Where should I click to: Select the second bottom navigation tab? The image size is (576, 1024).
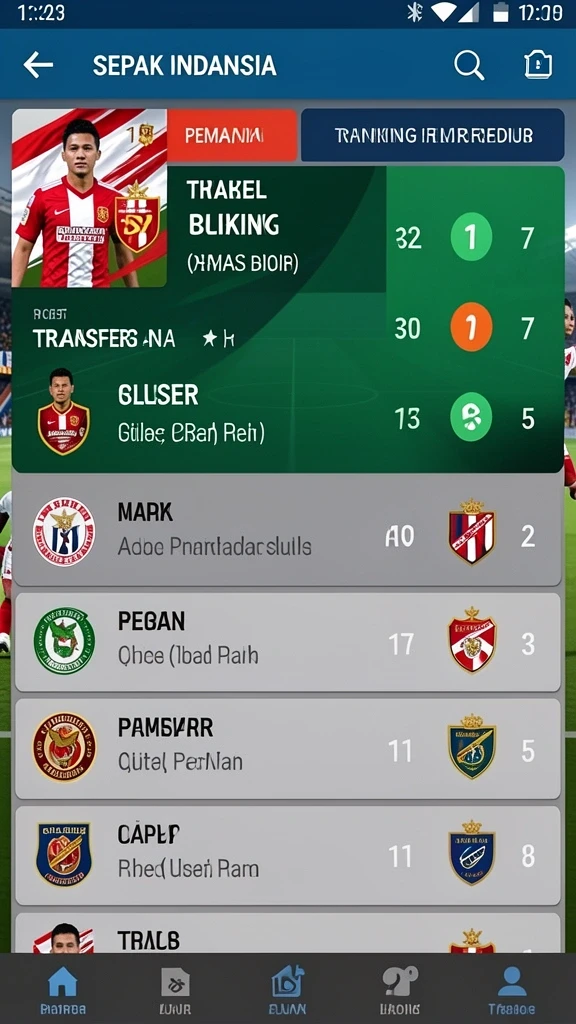point(175,989)
